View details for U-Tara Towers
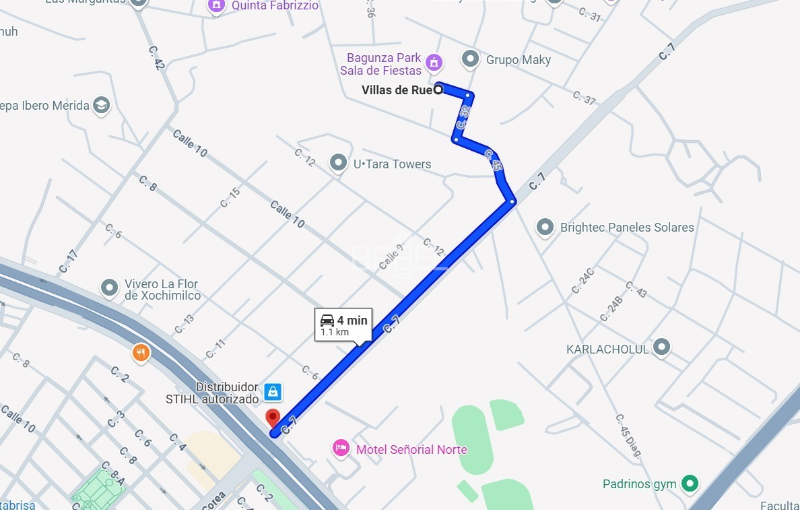This screenshot has height=510, width=800. point(342,163)
